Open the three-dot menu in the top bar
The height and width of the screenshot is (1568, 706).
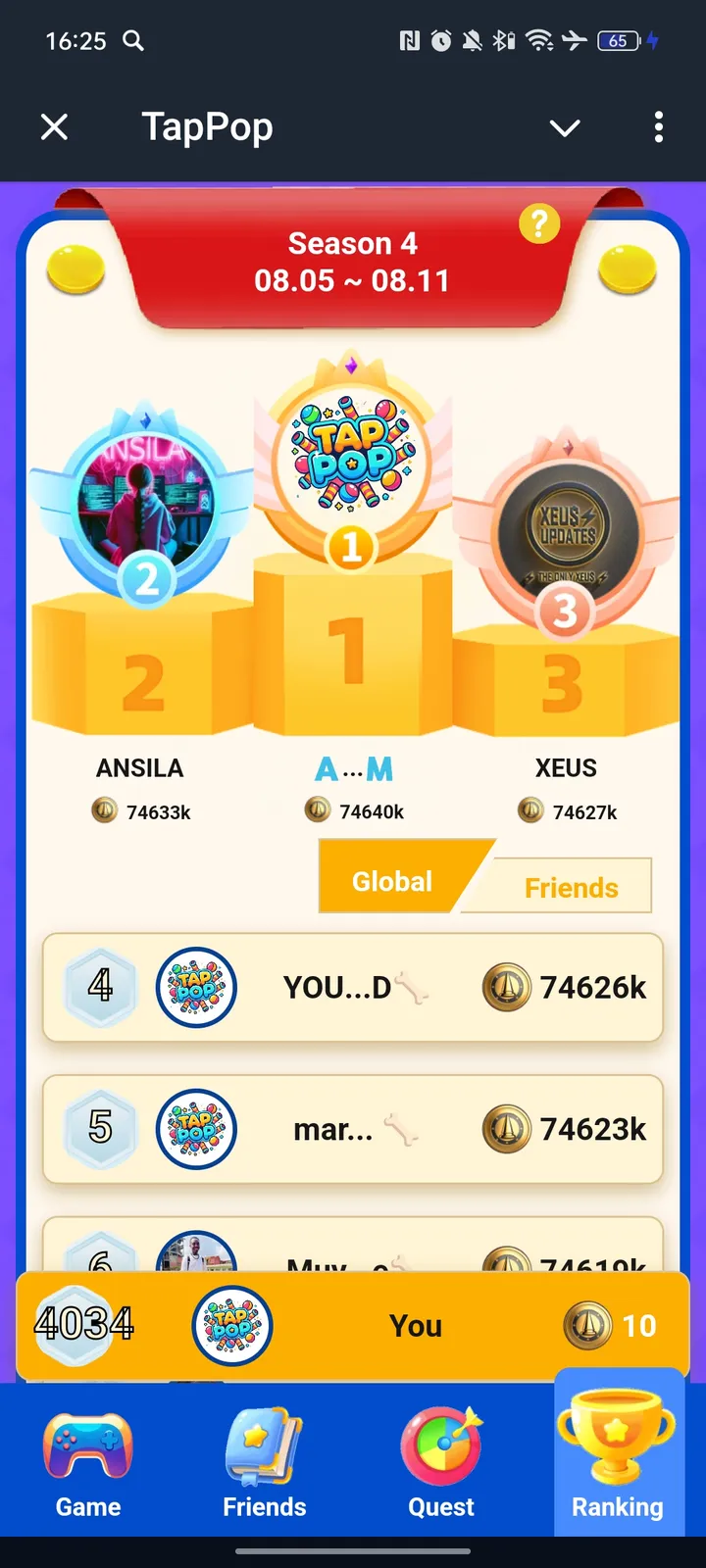coord(659,127)
